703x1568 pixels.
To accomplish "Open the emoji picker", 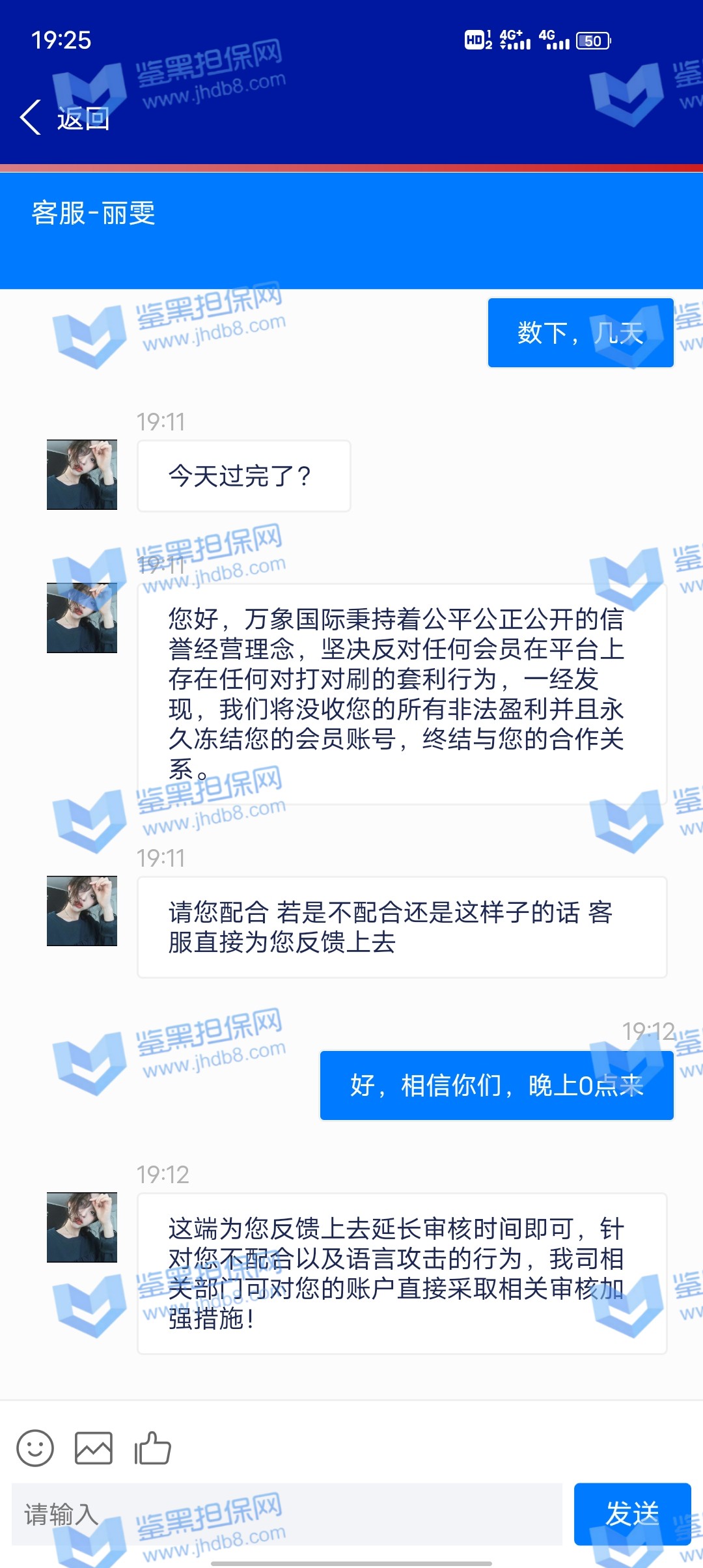I will (35, 1448).
